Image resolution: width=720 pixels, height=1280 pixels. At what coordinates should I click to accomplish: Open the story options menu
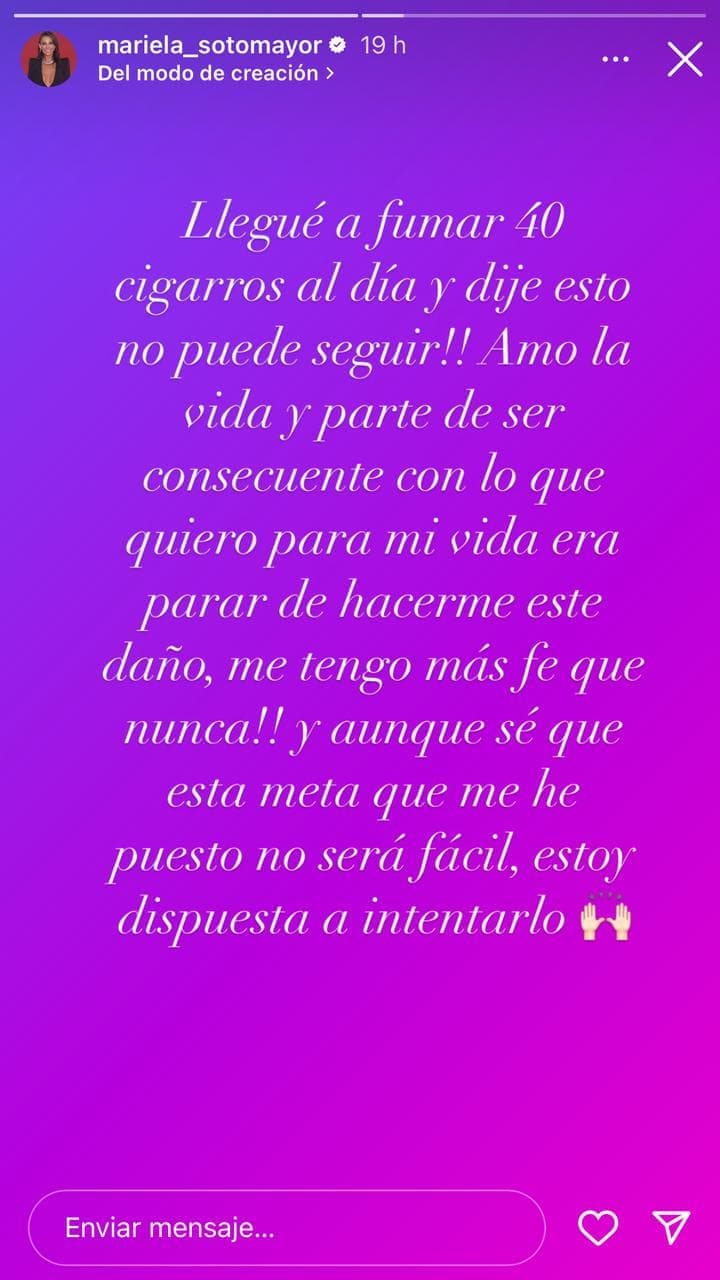616,60
